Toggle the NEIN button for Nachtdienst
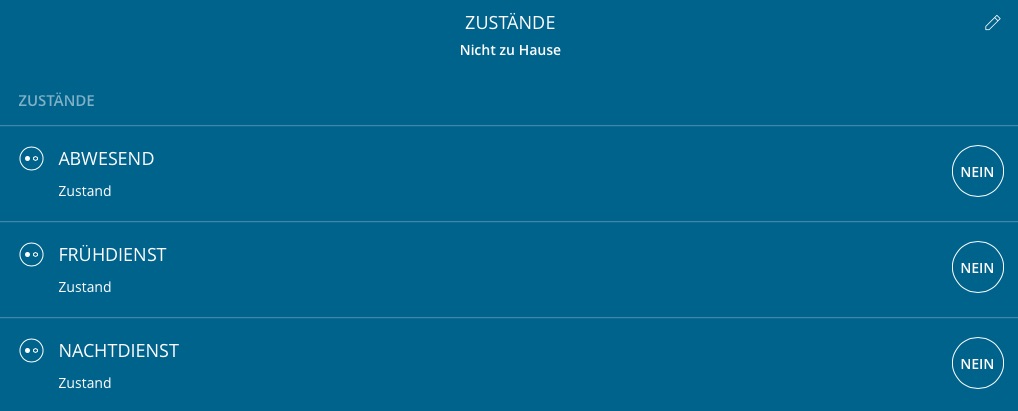 point(977,364)
